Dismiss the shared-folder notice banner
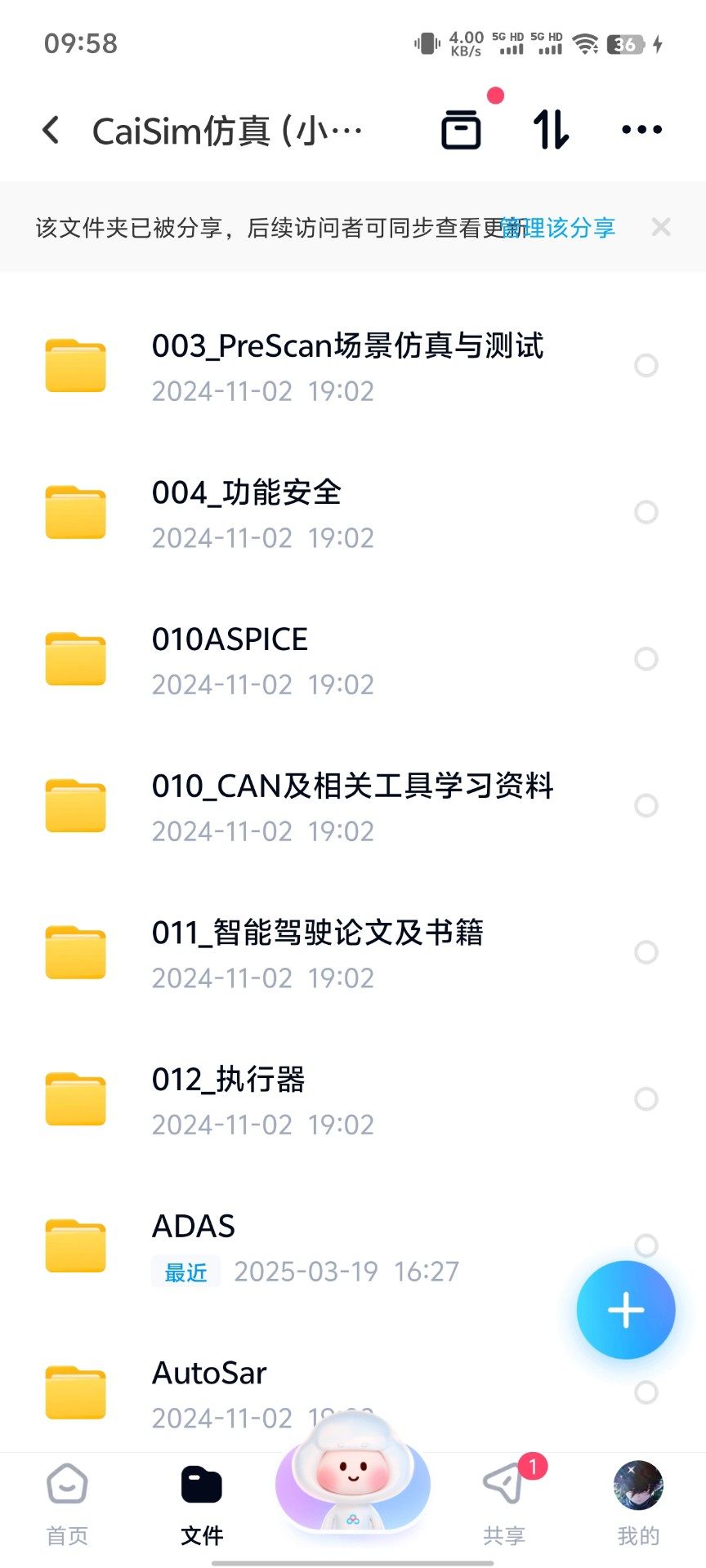 (661, 227)
